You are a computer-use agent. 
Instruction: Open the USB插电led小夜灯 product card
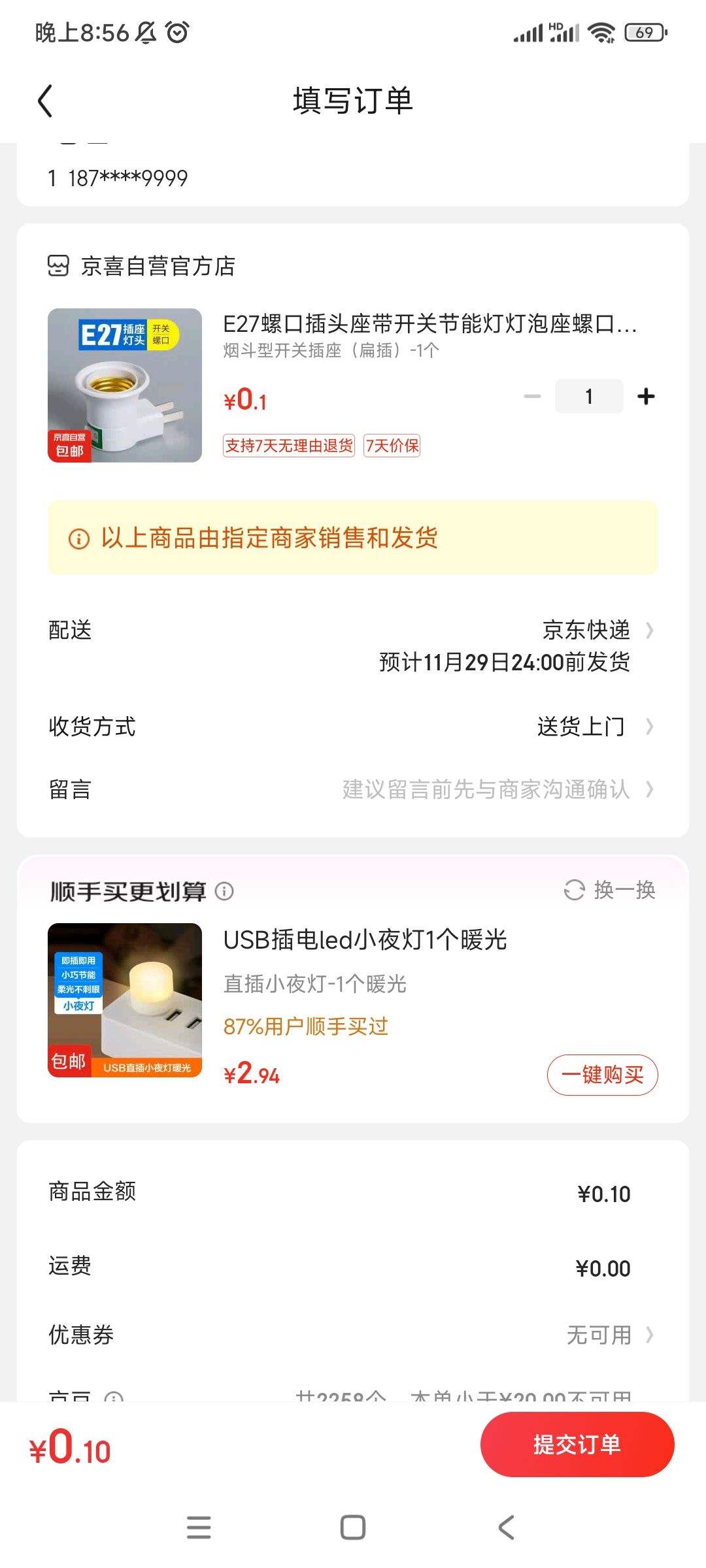coord(353,1000)
